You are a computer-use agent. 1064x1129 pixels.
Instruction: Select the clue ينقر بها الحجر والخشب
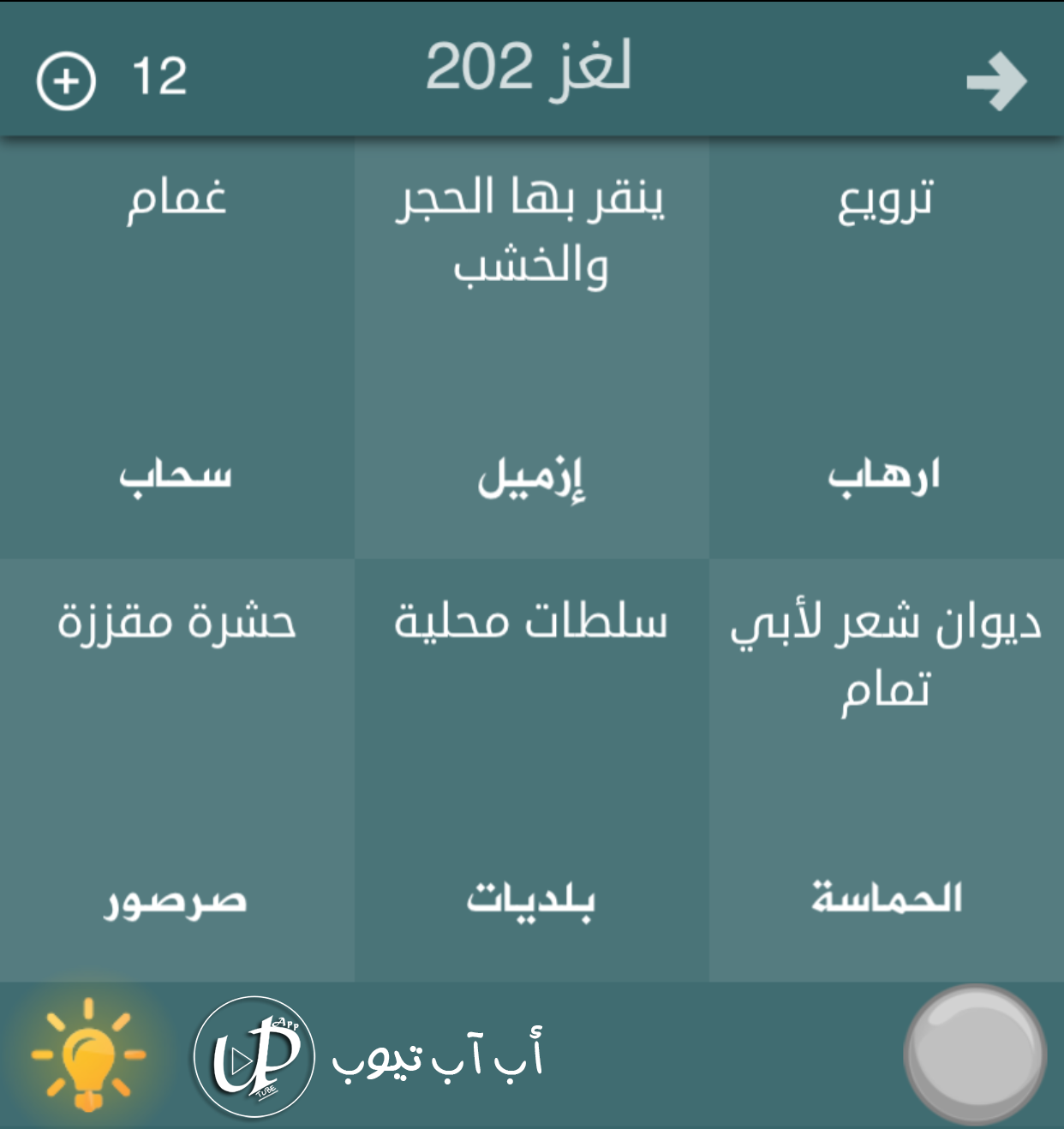[531, 347]
